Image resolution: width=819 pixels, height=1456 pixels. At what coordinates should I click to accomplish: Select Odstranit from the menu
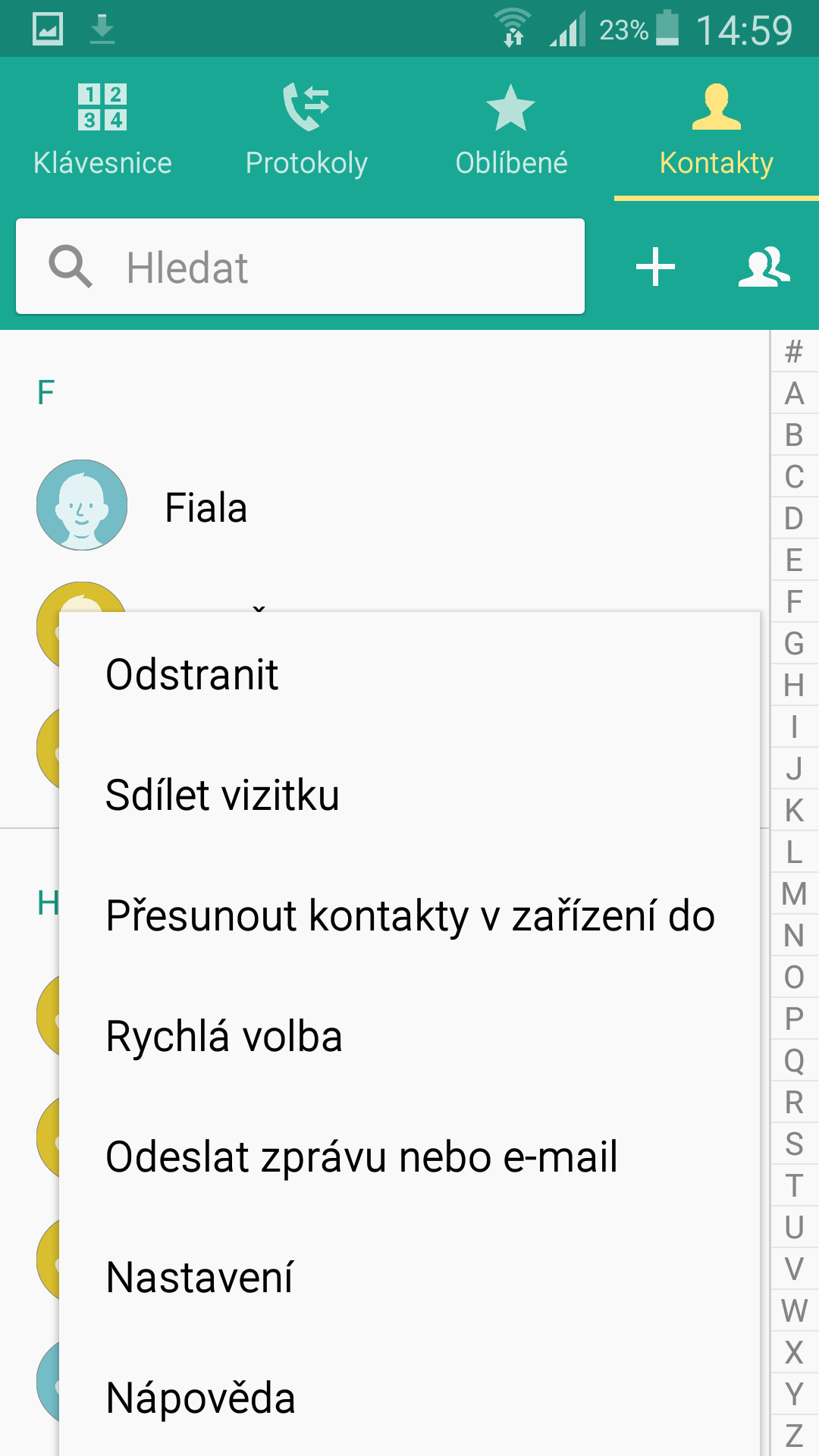(409, 674)
